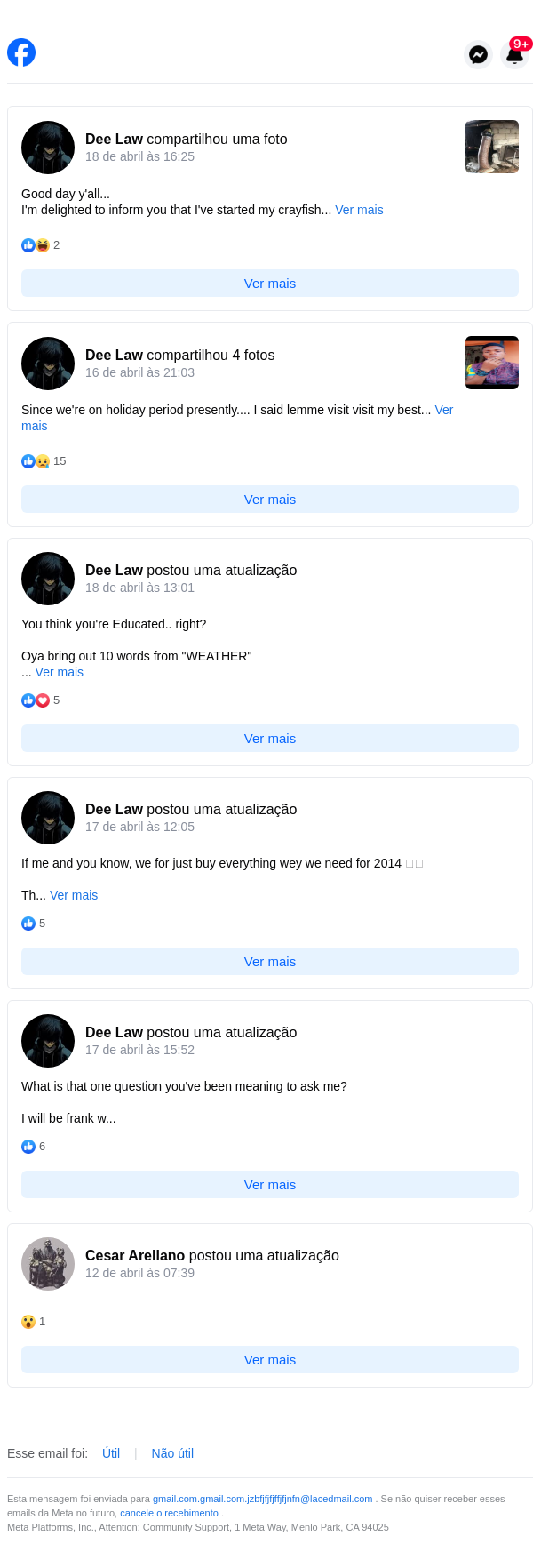Open Cesar Arellano's profile name

(x=135, y=1256)
